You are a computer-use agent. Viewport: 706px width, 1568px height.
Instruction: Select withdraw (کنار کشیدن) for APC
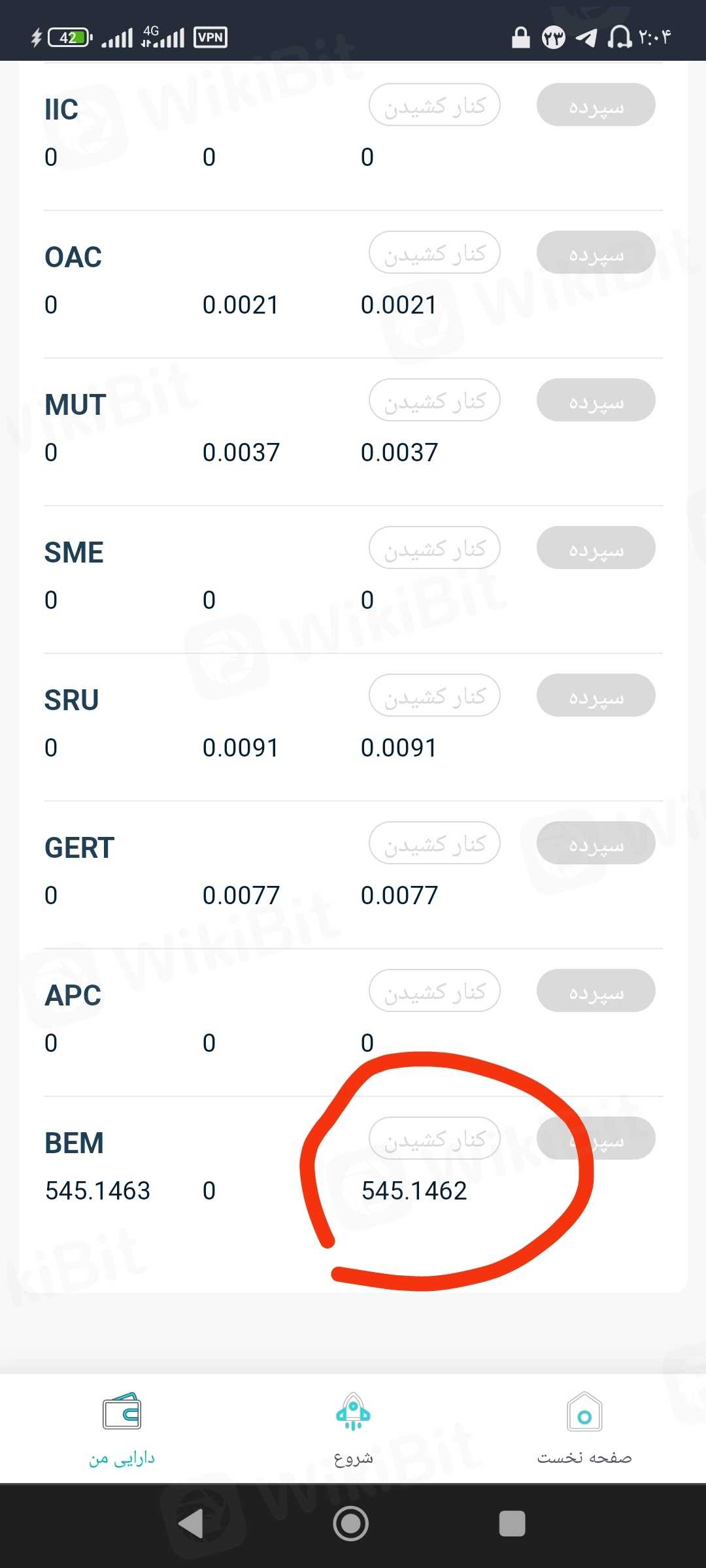click(x=435, y=991)
